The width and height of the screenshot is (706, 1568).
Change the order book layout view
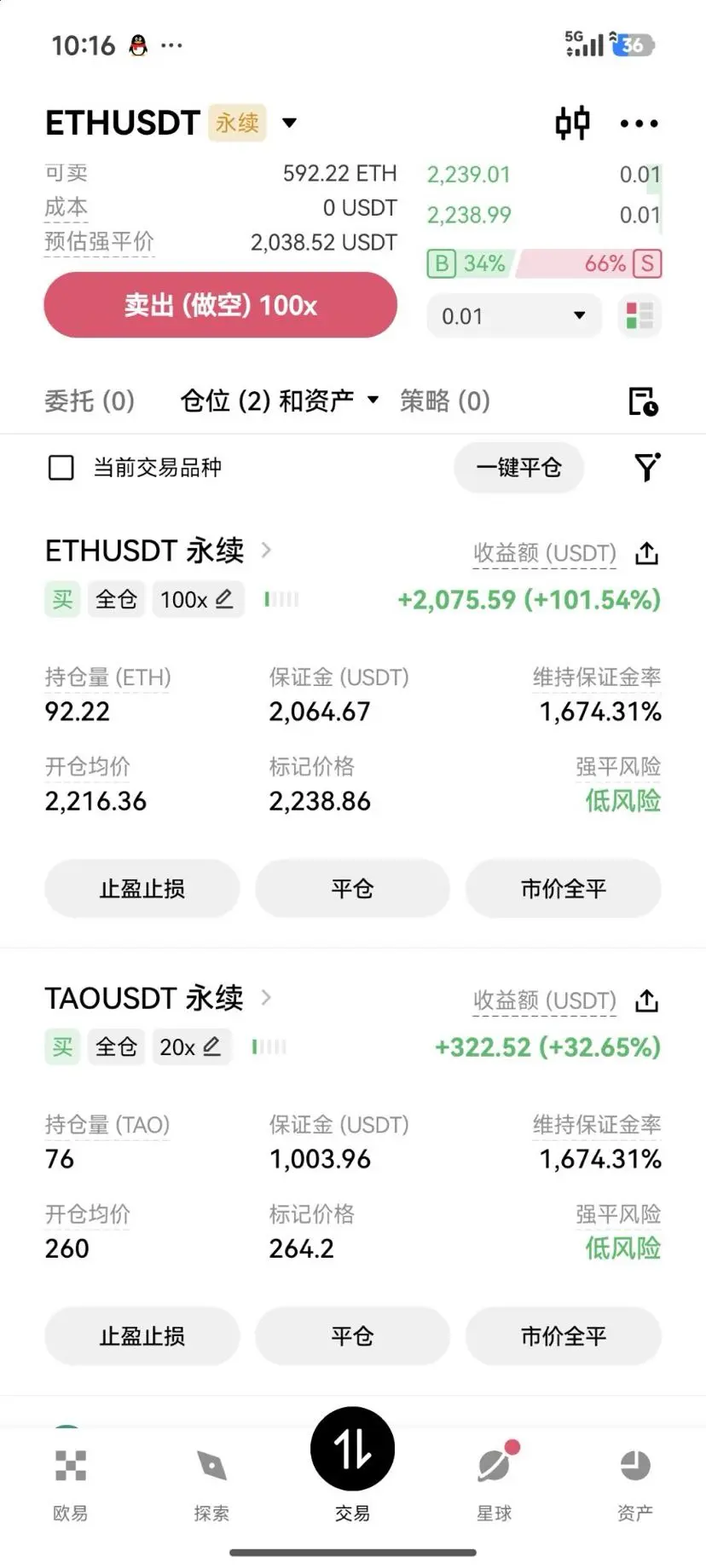(639, 315)
